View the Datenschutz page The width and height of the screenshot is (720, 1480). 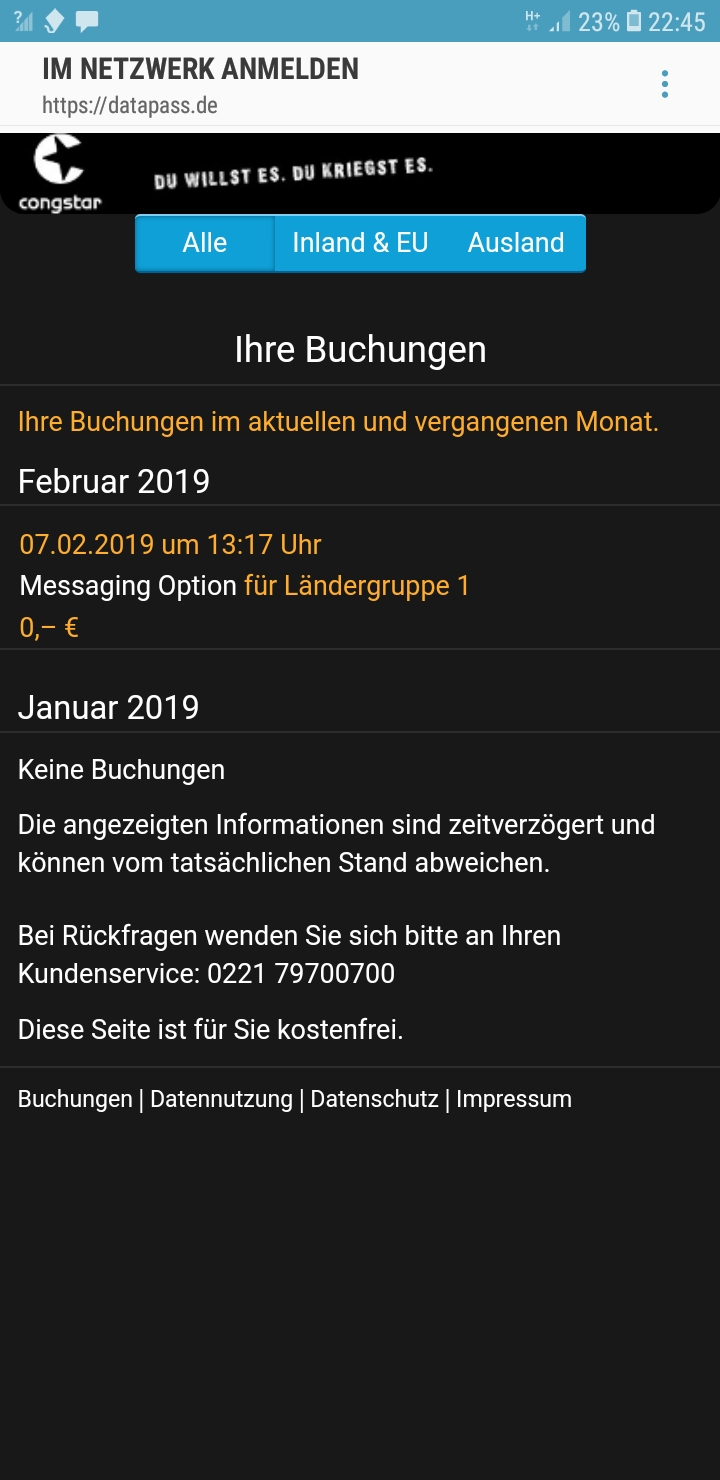pyautogui.click(x=374, y=1099)
